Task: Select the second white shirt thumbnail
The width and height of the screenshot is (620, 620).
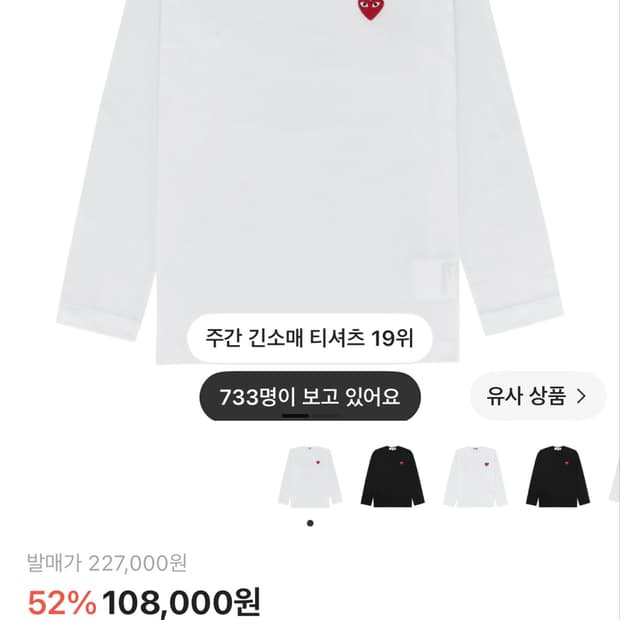Action: [x=475, y=476]
